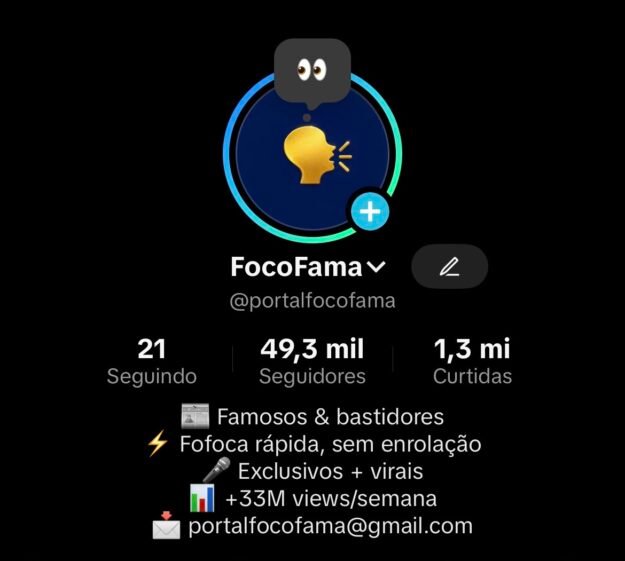Tap the blue plus badge on the avatar
The height and width of the screenshot is (561, 625).
pos(369,211)
